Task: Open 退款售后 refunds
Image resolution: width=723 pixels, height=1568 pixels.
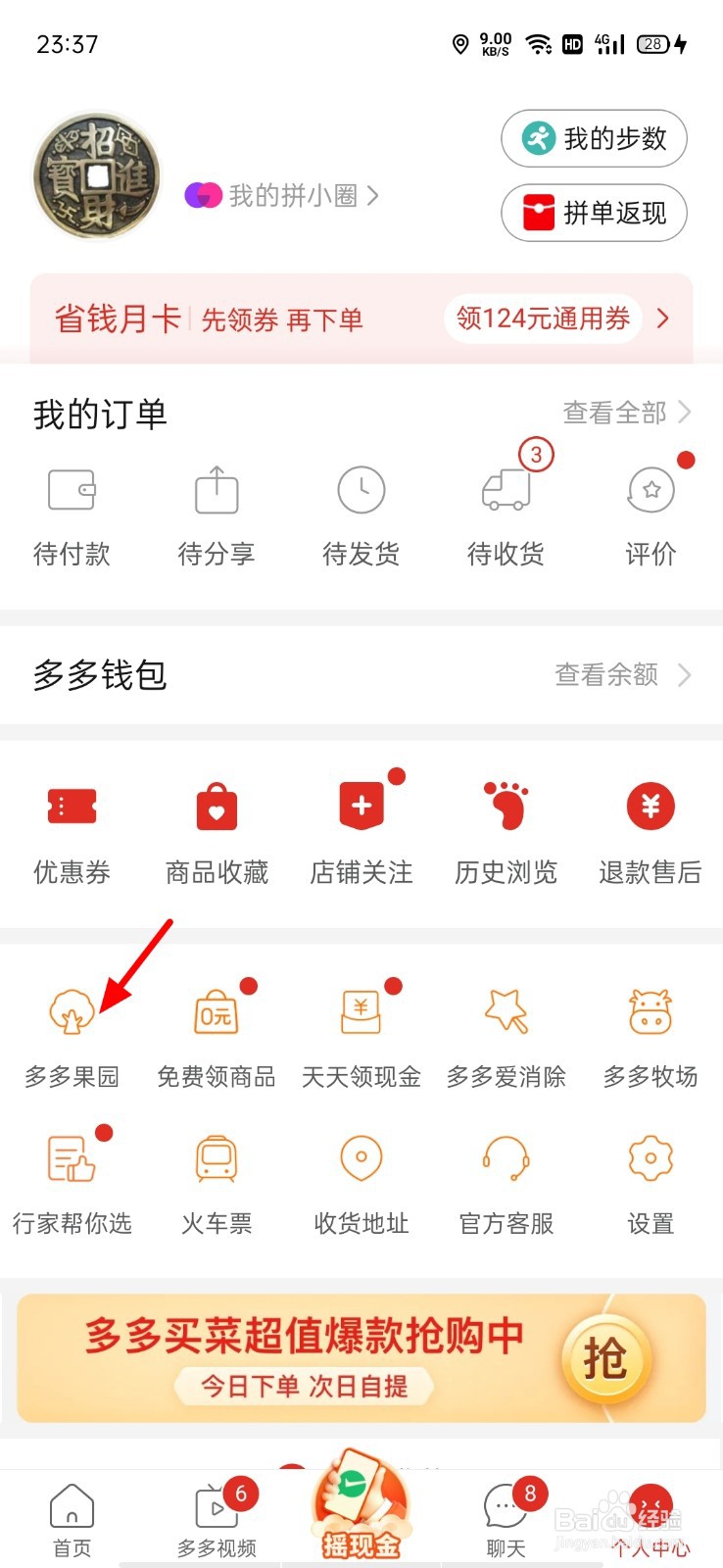Action: coord(651,833)
